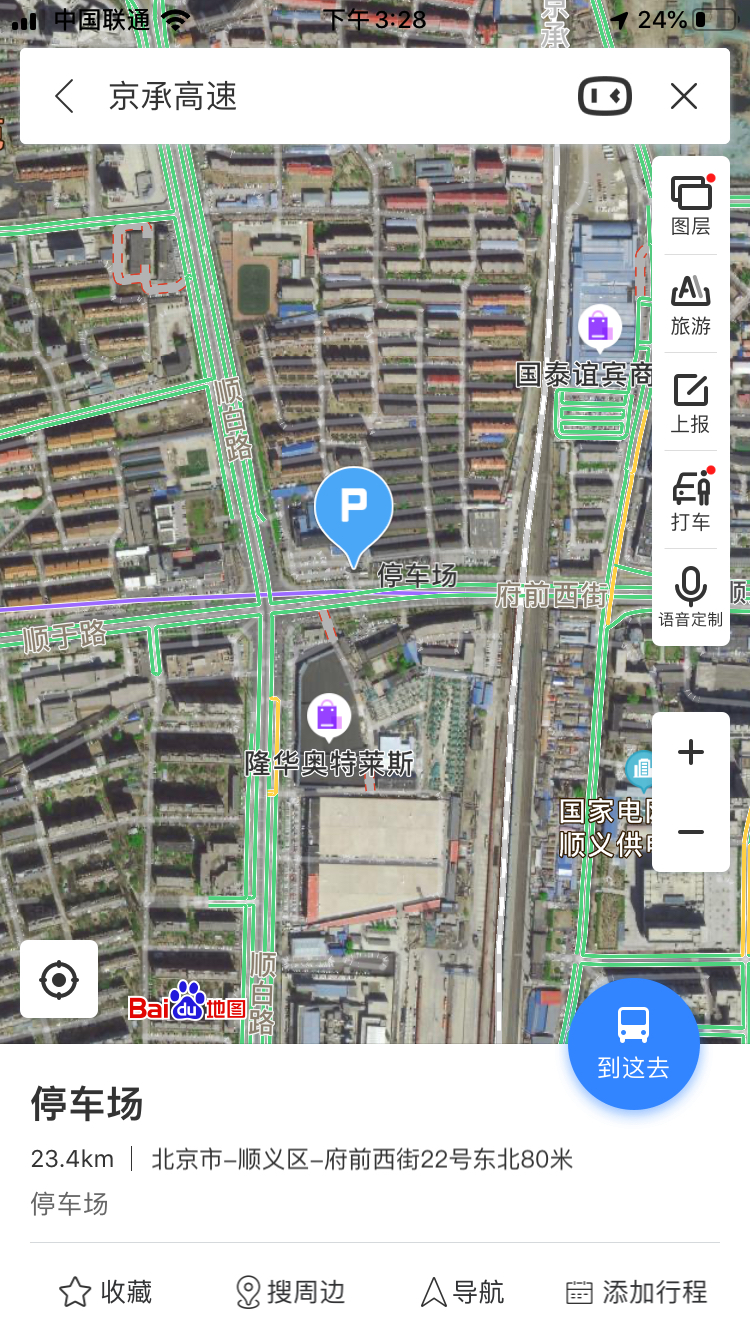Open the 旅游 travel mode
750x1334 pixels.
point(690,303)
